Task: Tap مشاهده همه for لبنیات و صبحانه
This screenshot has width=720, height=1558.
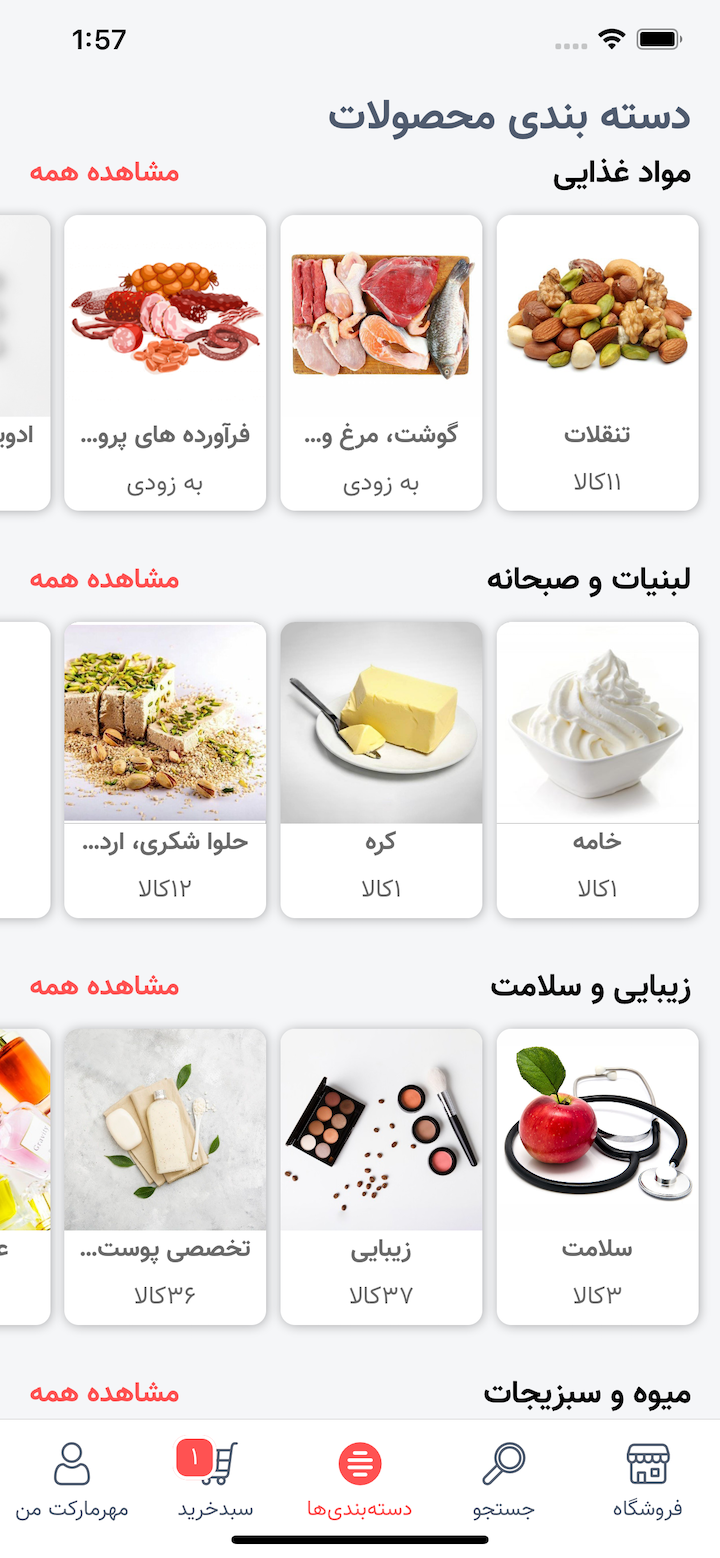Action: click(108, 579)
